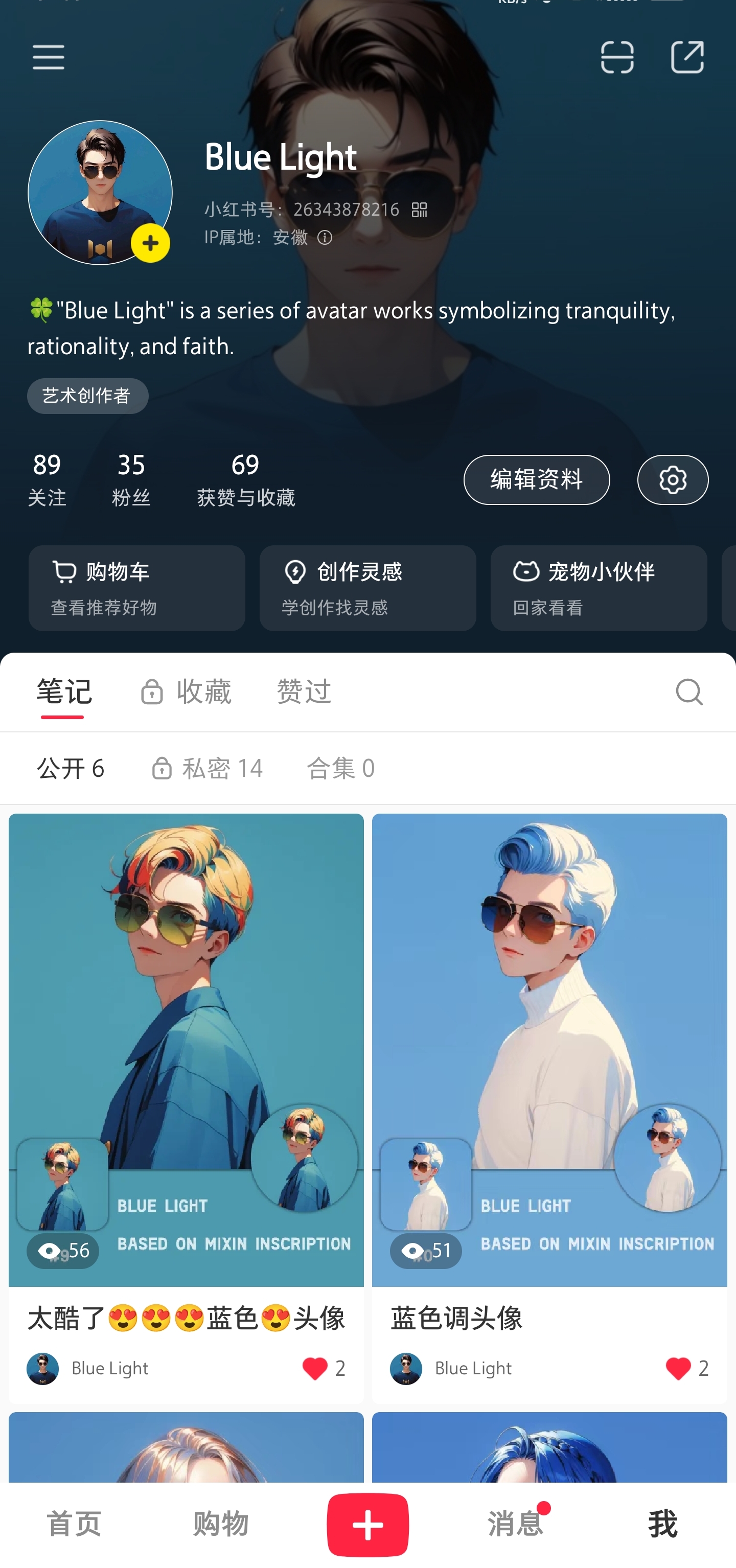736x1568 pixels.
Task: Open the 消息 messages tab
Action: 515,1524
